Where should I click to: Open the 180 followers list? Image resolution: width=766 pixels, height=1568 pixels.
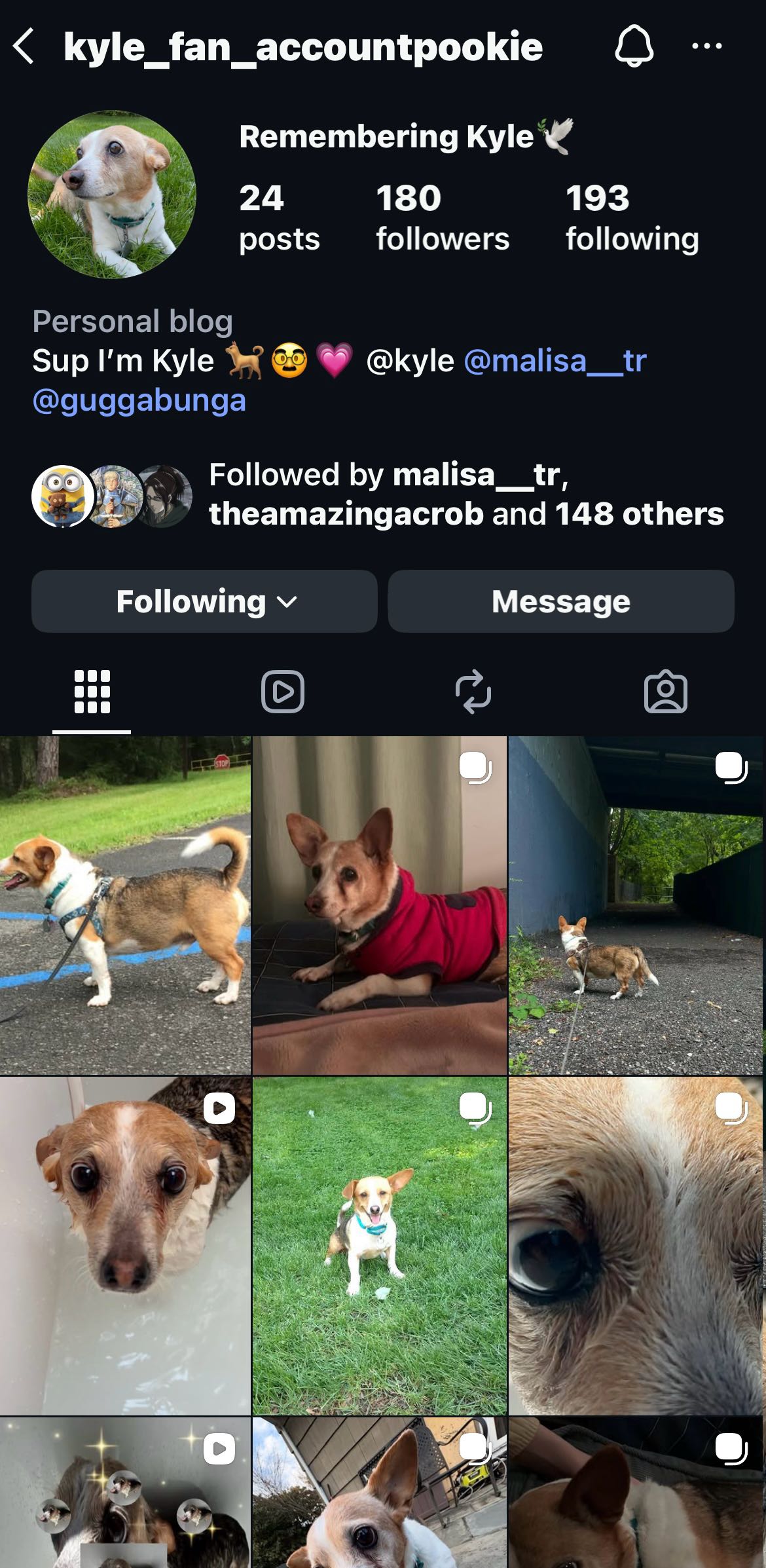click(442, 217)
